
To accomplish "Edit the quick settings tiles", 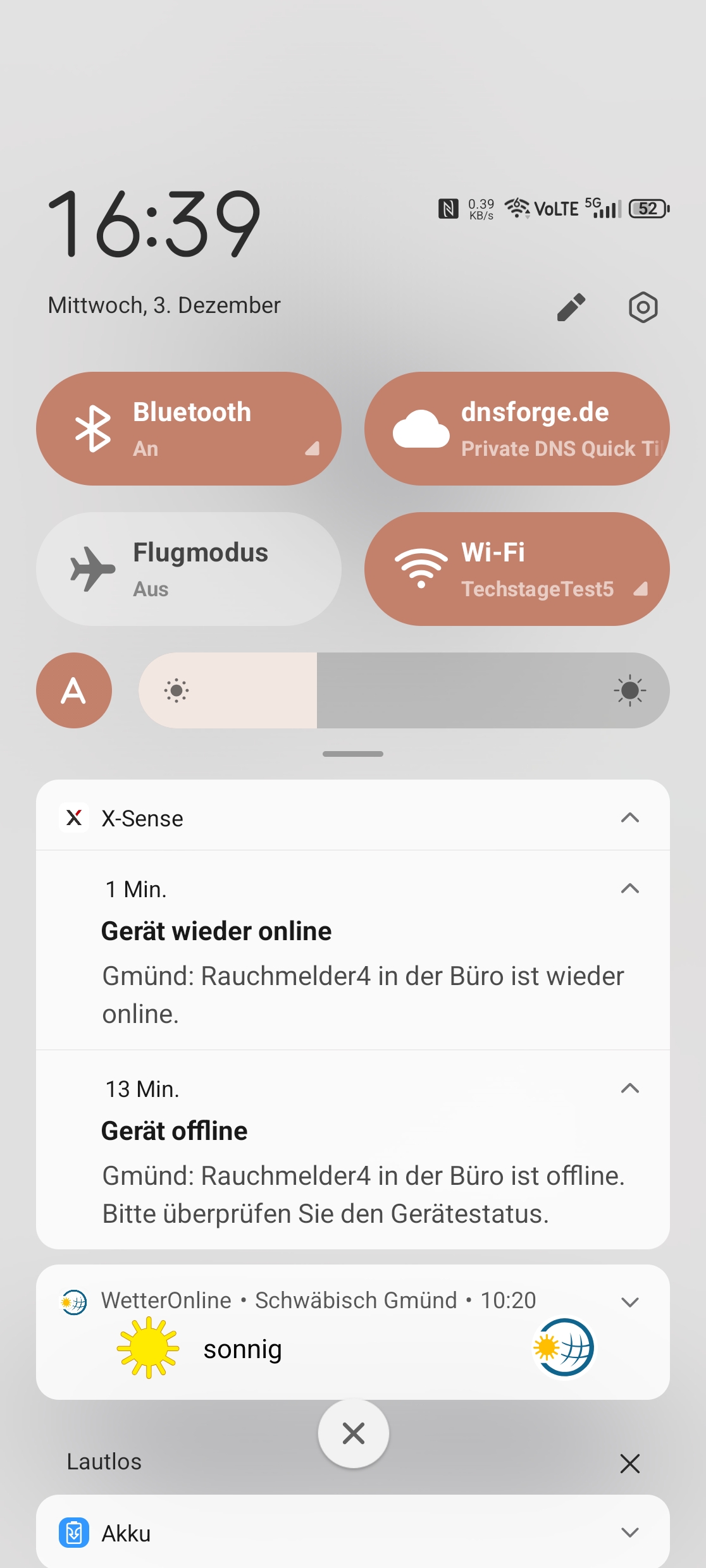I will [571, 307].
